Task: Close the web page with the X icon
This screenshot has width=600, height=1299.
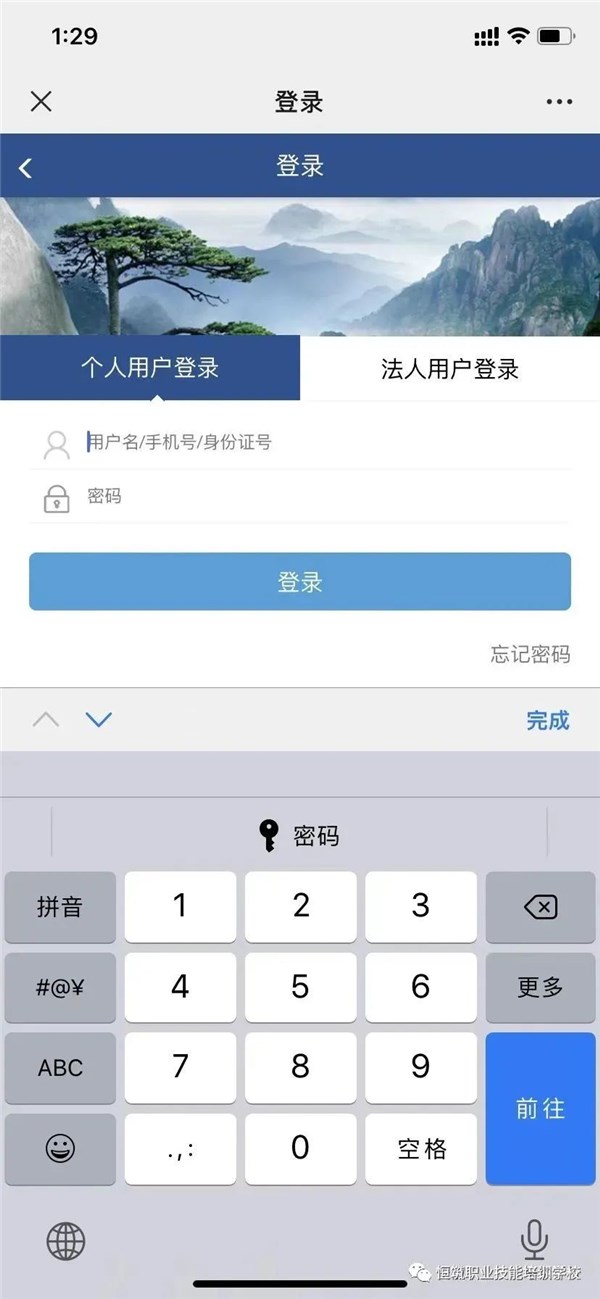Action: 41,101
